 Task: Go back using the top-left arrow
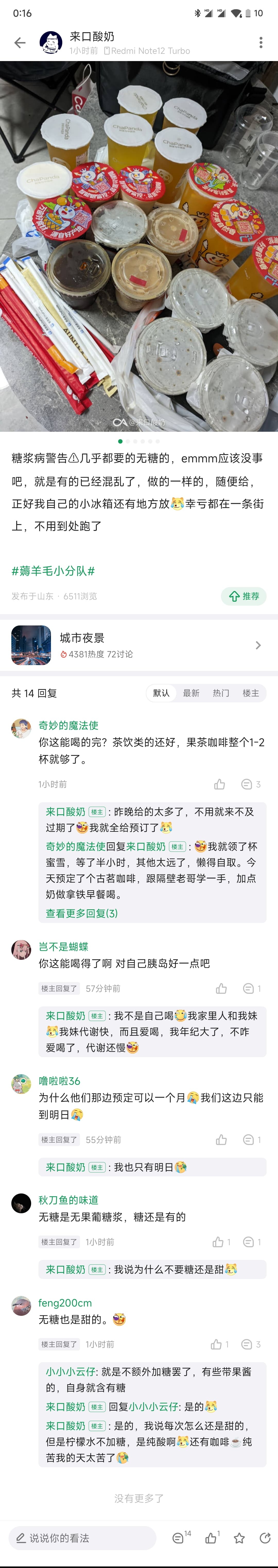pyautogui.click(x=20, y=43)
